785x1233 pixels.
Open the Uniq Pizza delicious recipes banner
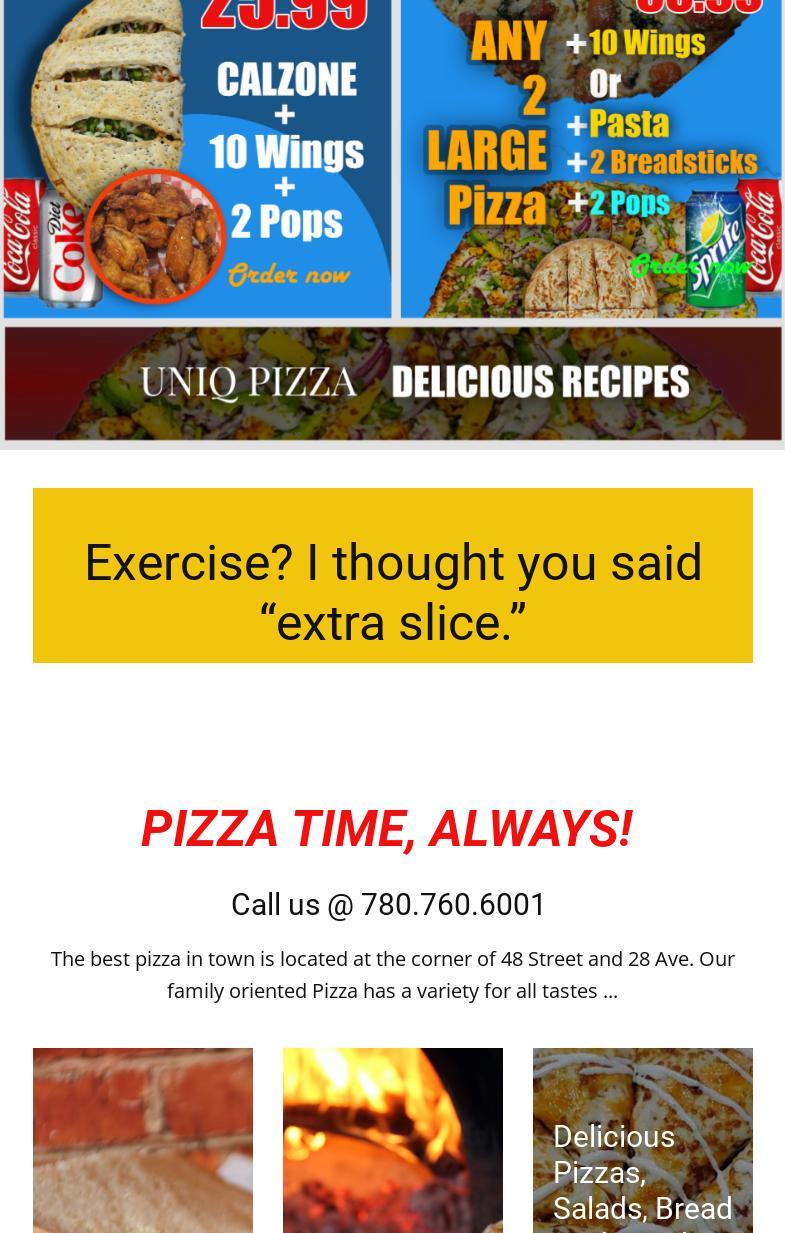pos(392,383)
